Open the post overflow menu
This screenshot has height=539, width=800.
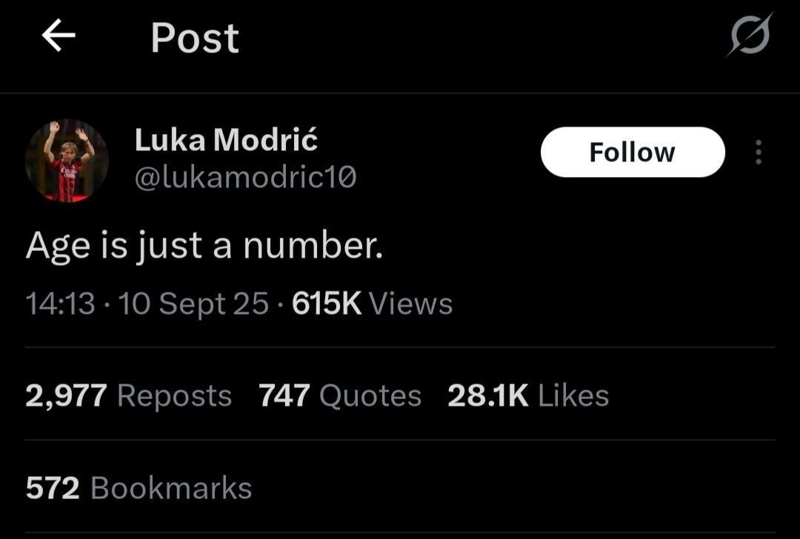758,152
